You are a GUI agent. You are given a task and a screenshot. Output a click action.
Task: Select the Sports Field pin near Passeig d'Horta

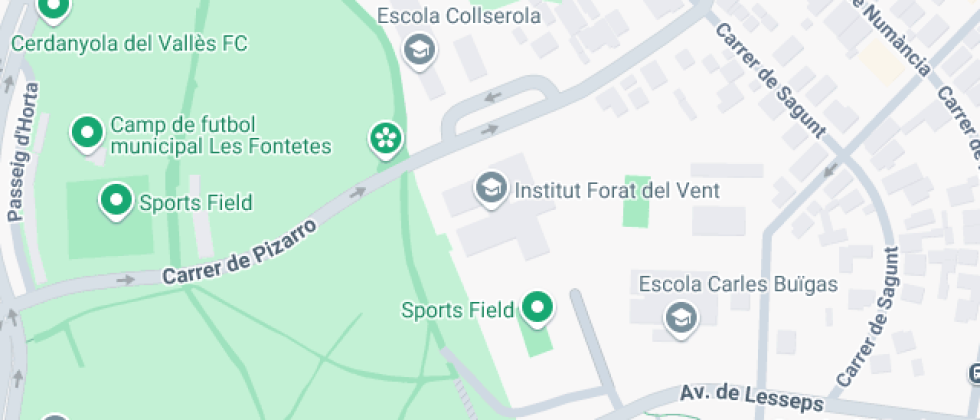117,201
